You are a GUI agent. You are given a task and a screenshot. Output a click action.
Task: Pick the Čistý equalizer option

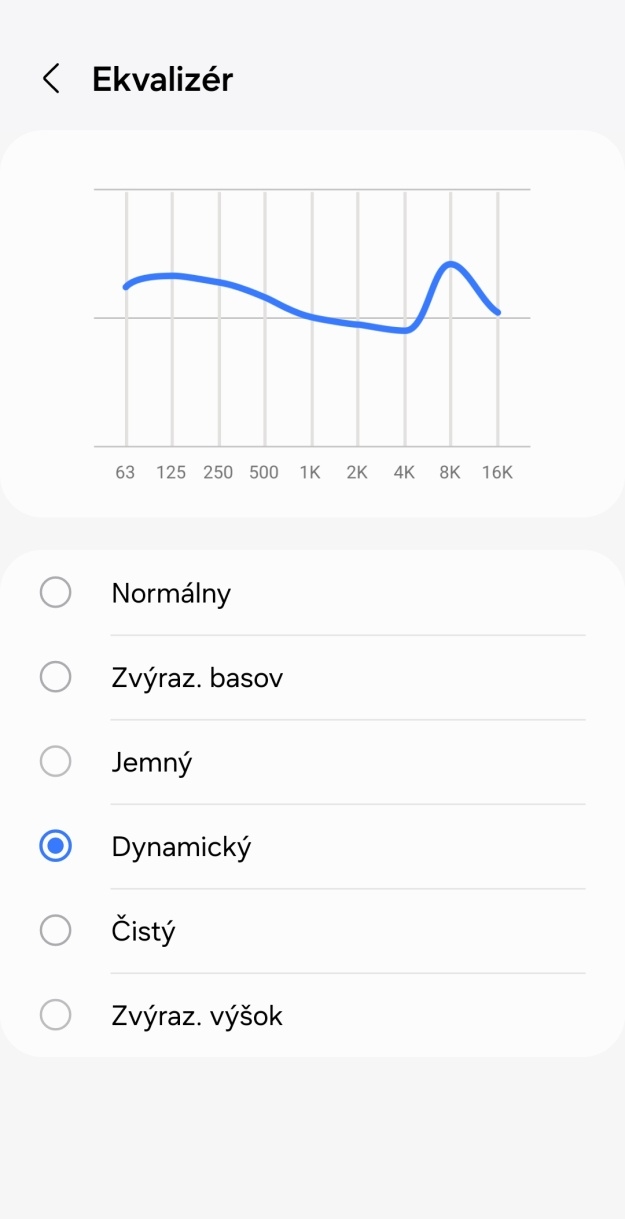tap(55, 931)
